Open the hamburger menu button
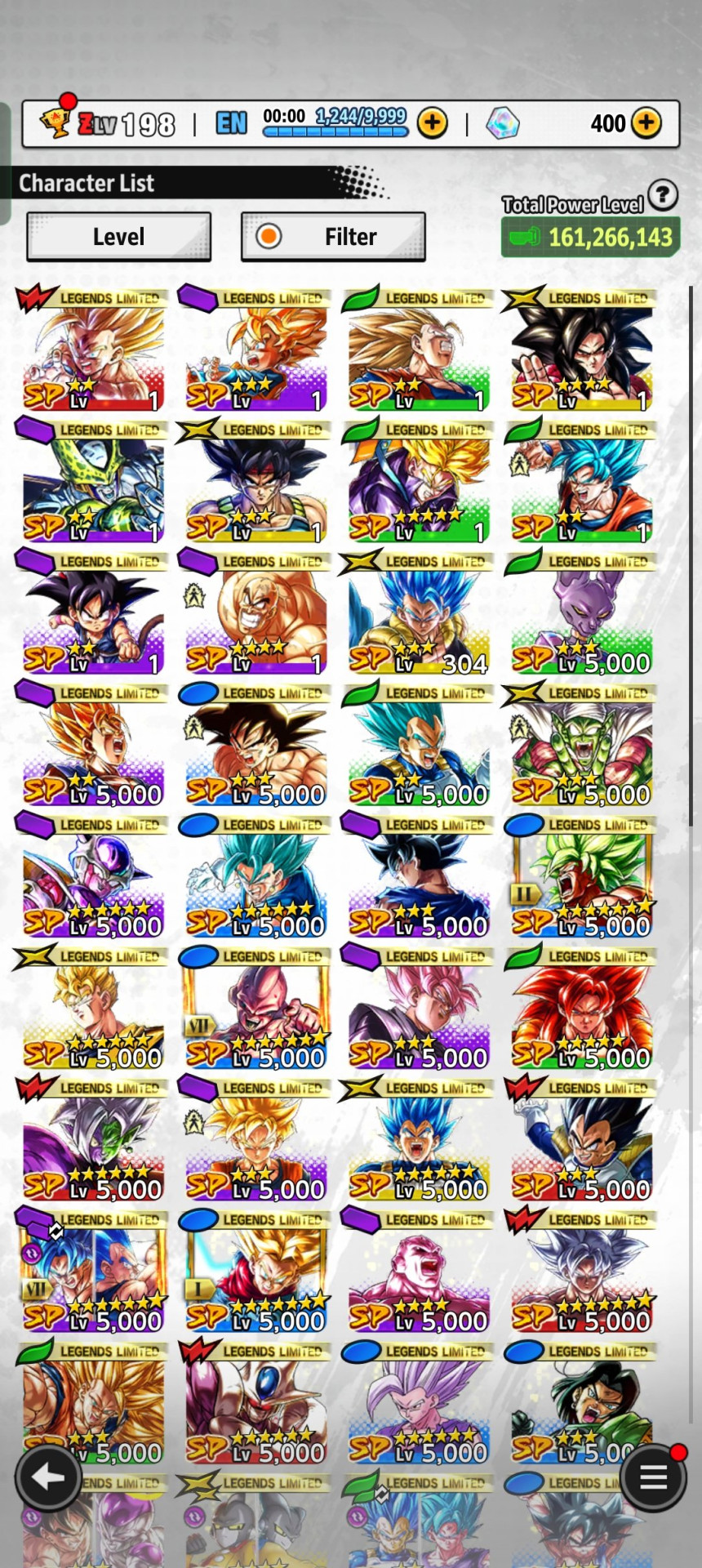This screenshot has height=1568, width=702. pyautogui.click(x=652, y=1477)
